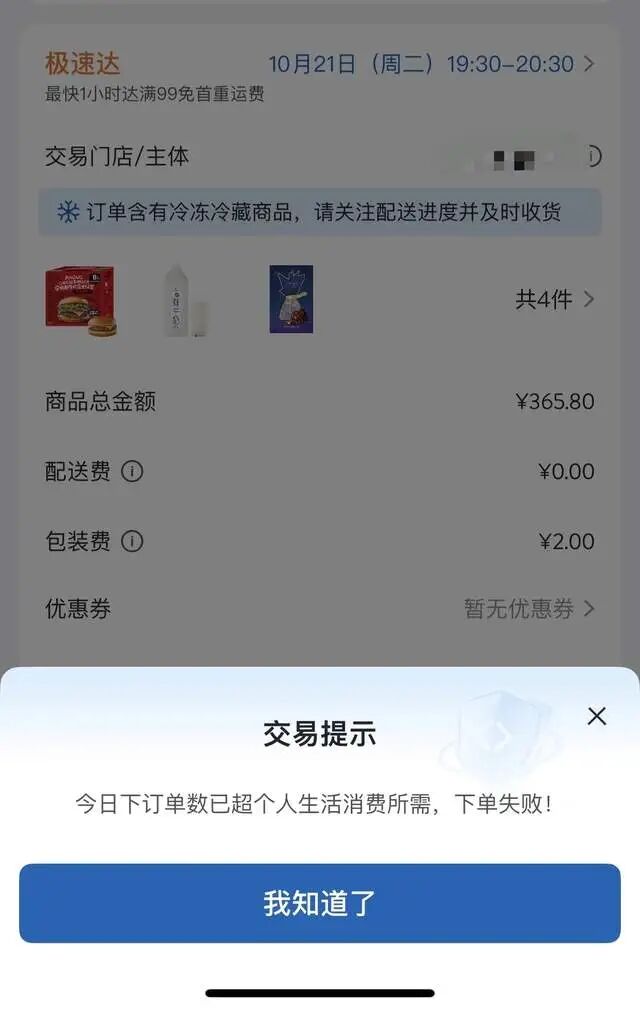640x1010 pixels.
Task: Open info icon beside 交易门店/主体
Action: tap(593, 157)
